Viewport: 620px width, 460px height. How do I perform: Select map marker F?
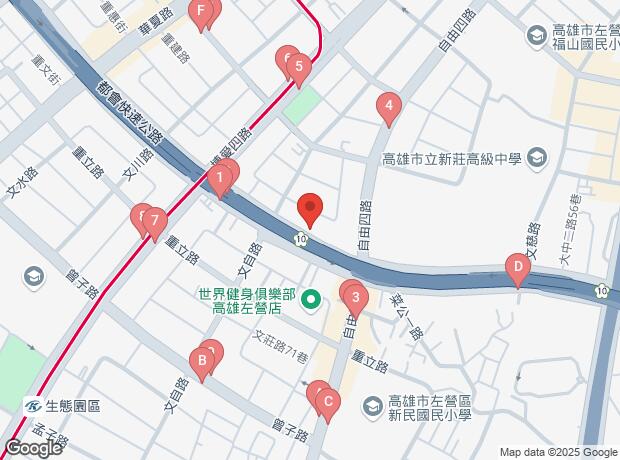click(202, 13)
